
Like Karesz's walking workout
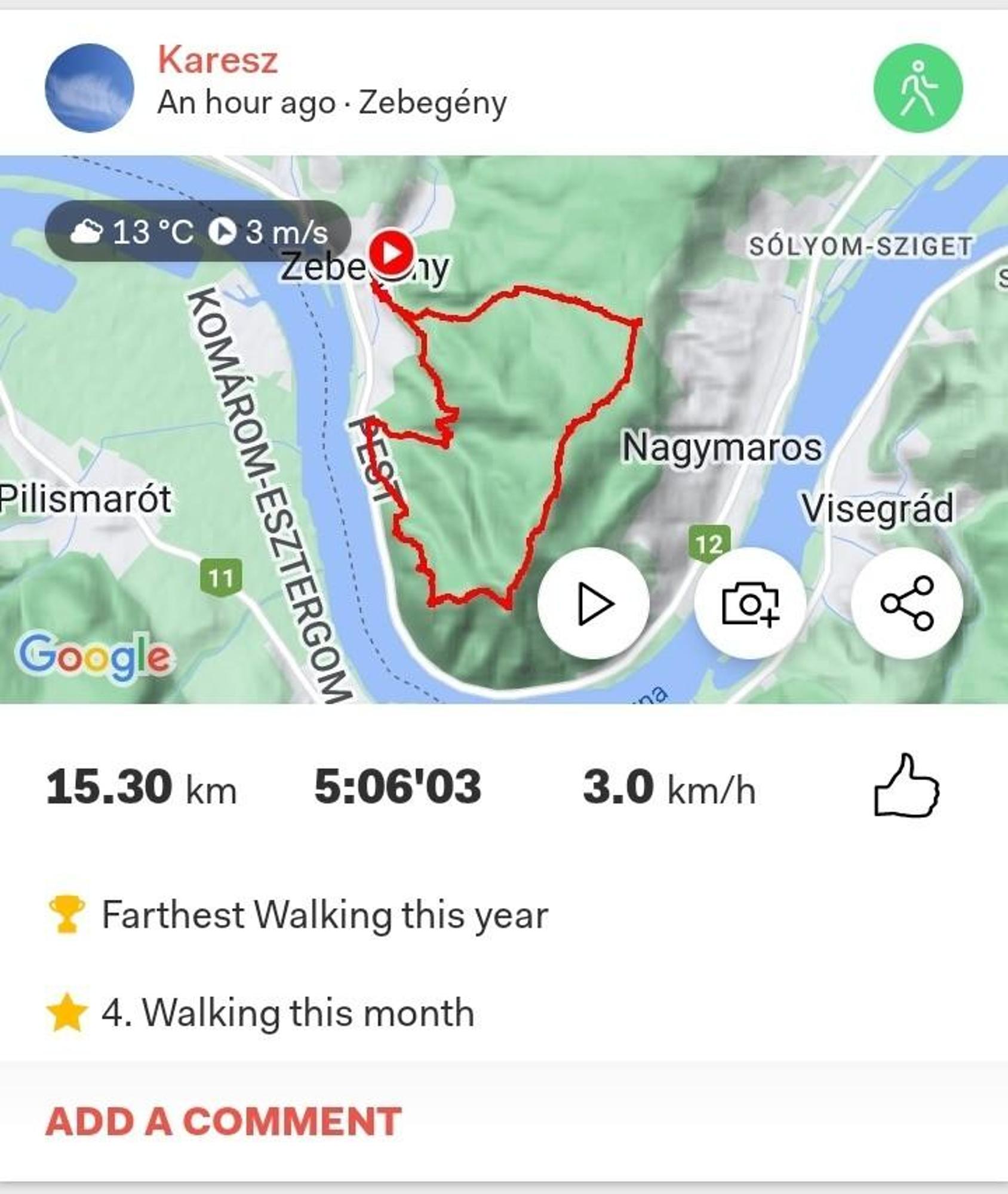coord(905,786)
